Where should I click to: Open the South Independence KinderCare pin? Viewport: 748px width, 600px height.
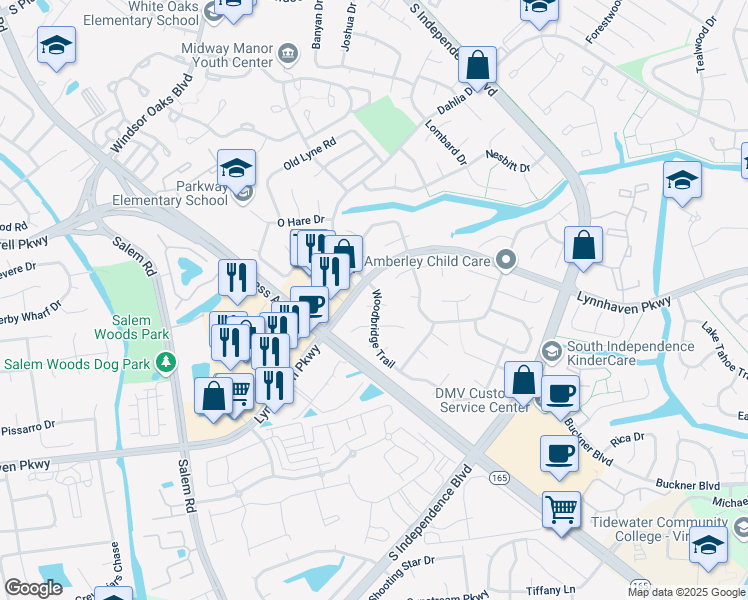[x=550, y=351]
